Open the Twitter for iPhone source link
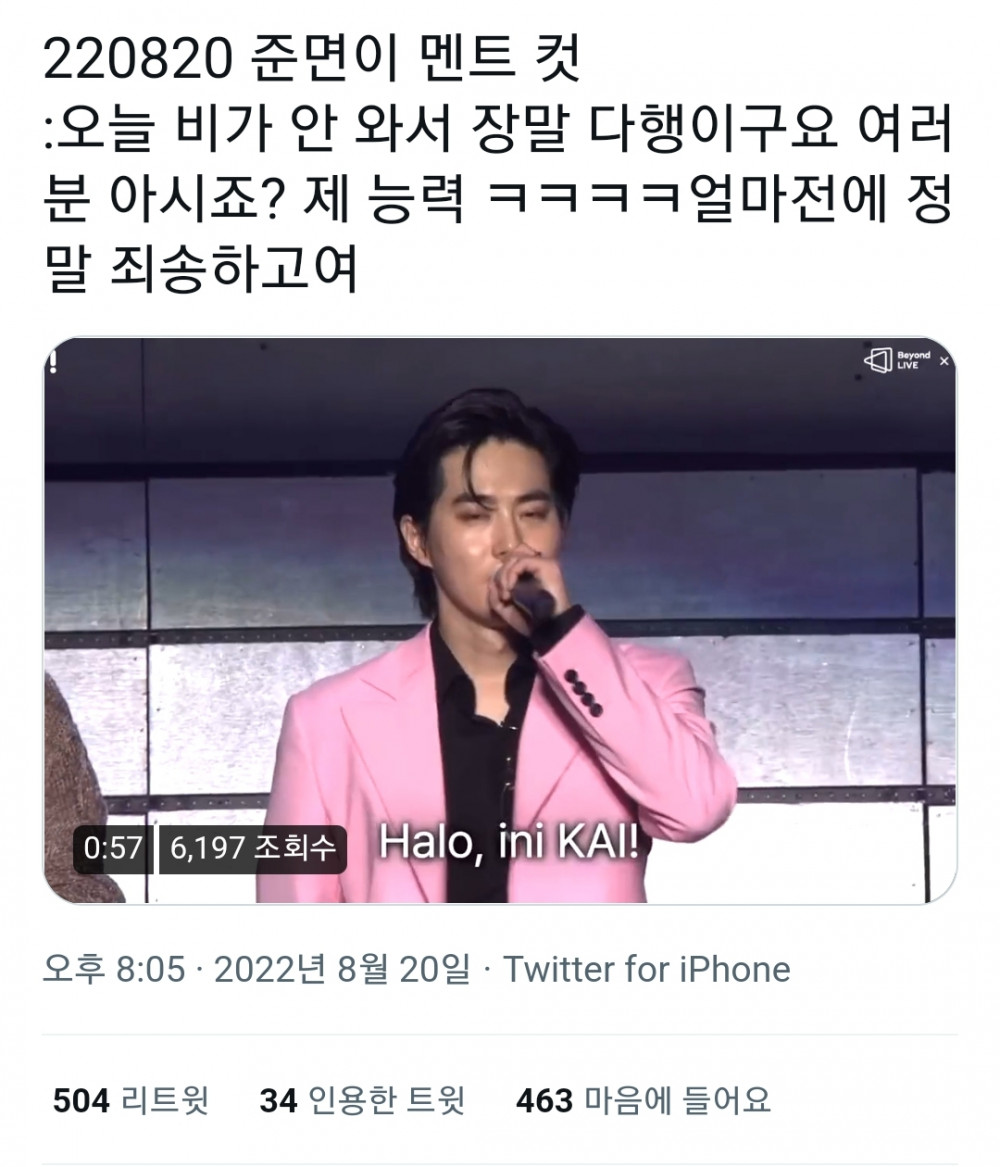The height and width of the screenshot is (1167, 1000). click(647, 969)
